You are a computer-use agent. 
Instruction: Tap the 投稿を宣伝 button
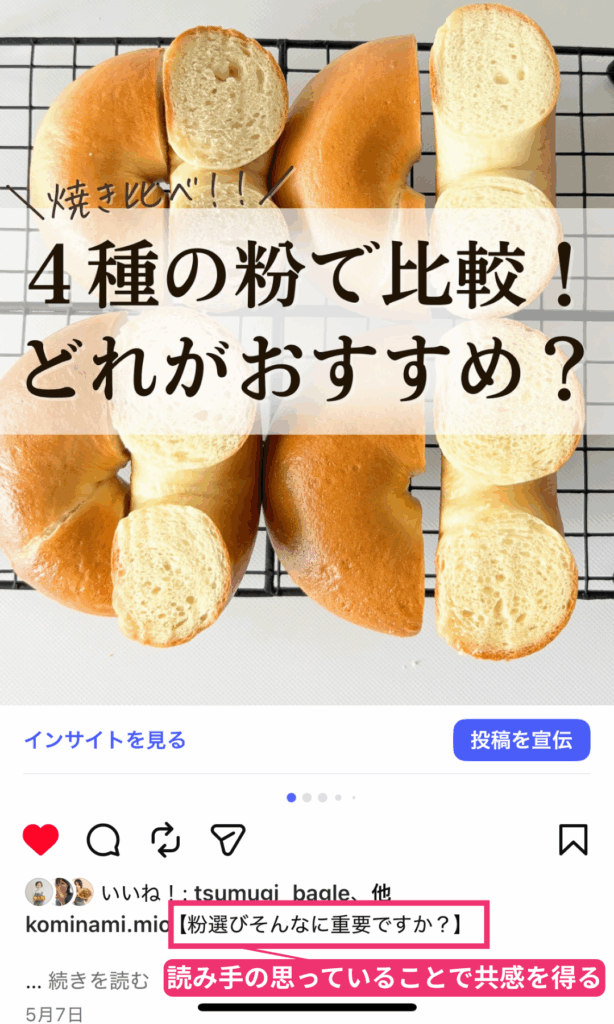tap(522, 740)
